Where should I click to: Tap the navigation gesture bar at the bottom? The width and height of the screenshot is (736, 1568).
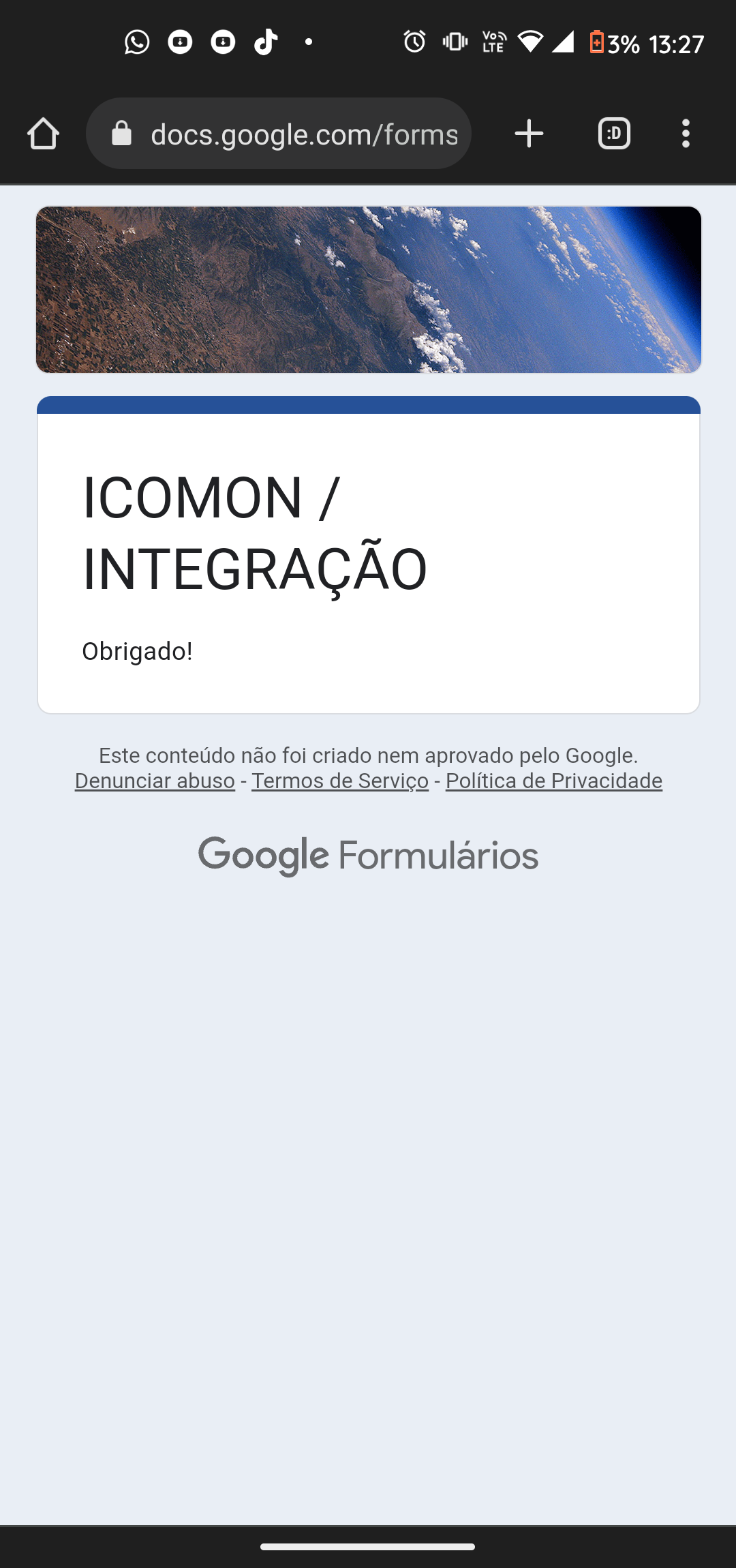[x=368, y=1546]
